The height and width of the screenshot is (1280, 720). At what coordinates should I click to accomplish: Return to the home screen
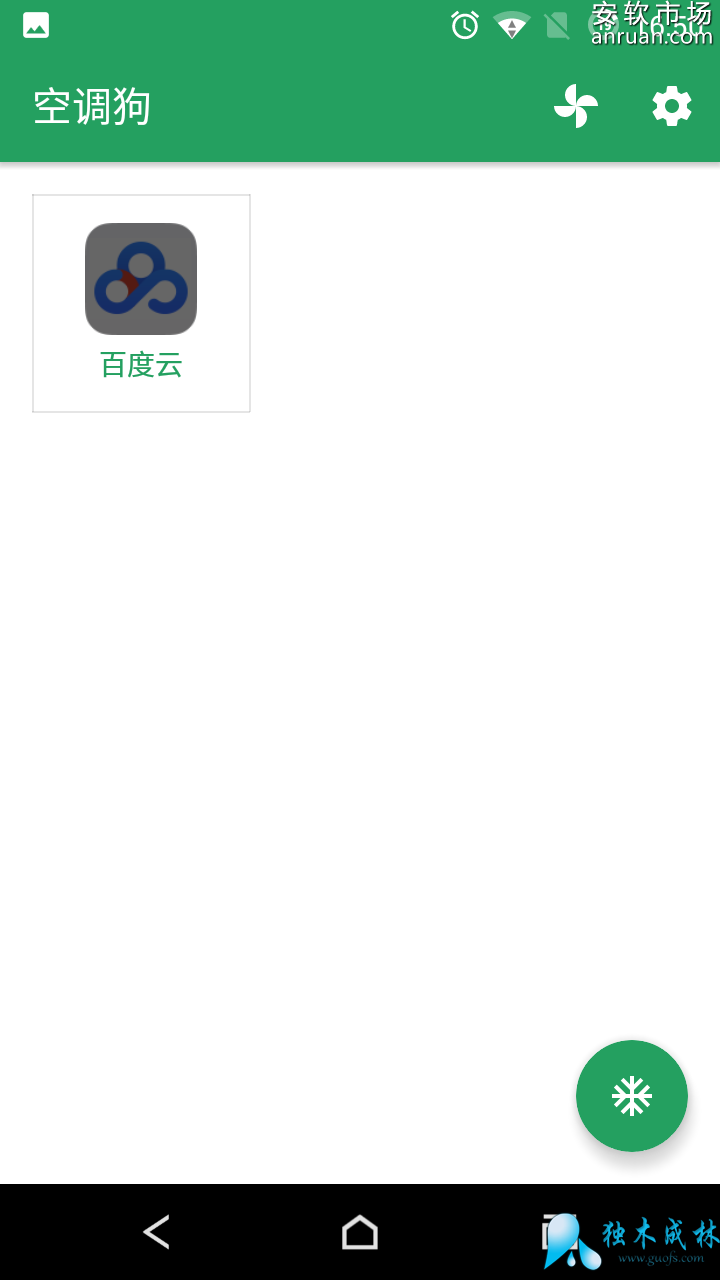tap(360, 1232)
